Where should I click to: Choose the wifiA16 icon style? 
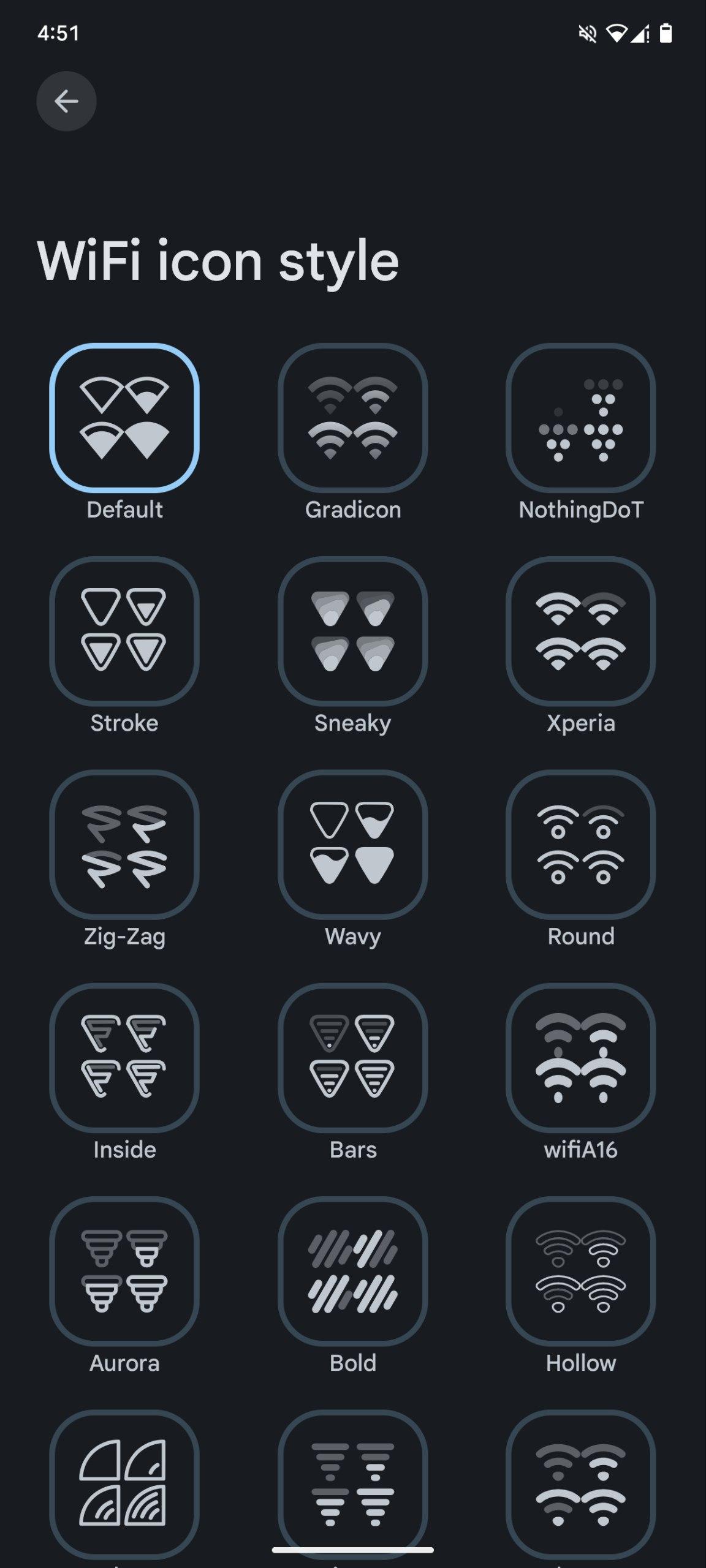pos(580,1057)
